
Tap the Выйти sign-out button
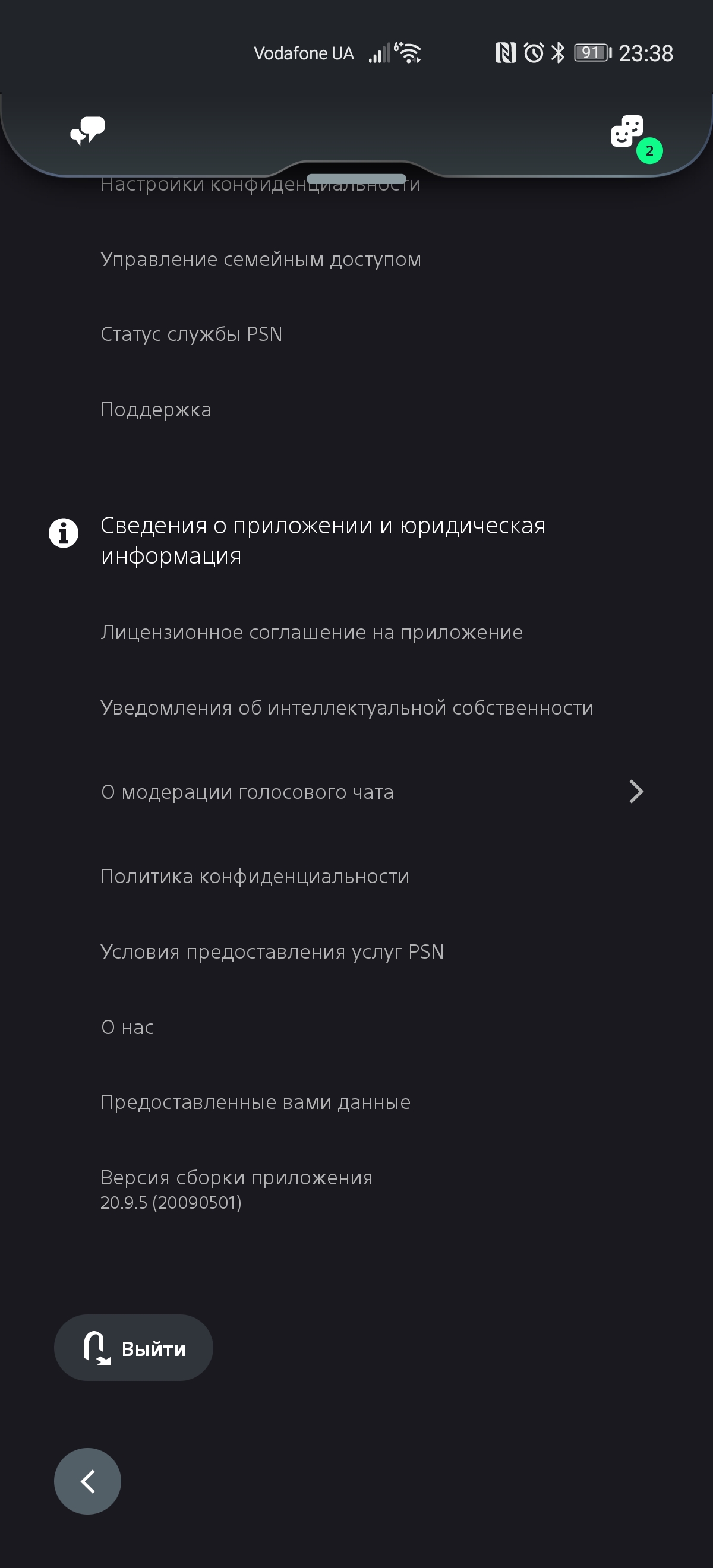coord(134,1348)
